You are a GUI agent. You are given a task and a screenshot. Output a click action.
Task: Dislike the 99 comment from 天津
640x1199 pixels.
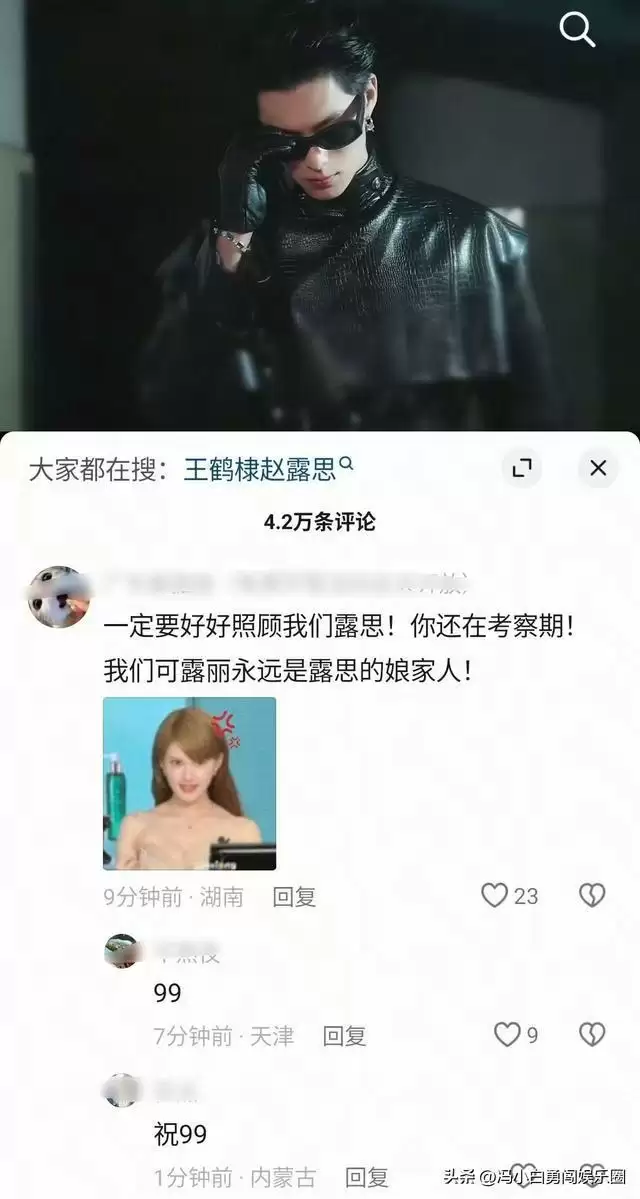pos(592,1035)
